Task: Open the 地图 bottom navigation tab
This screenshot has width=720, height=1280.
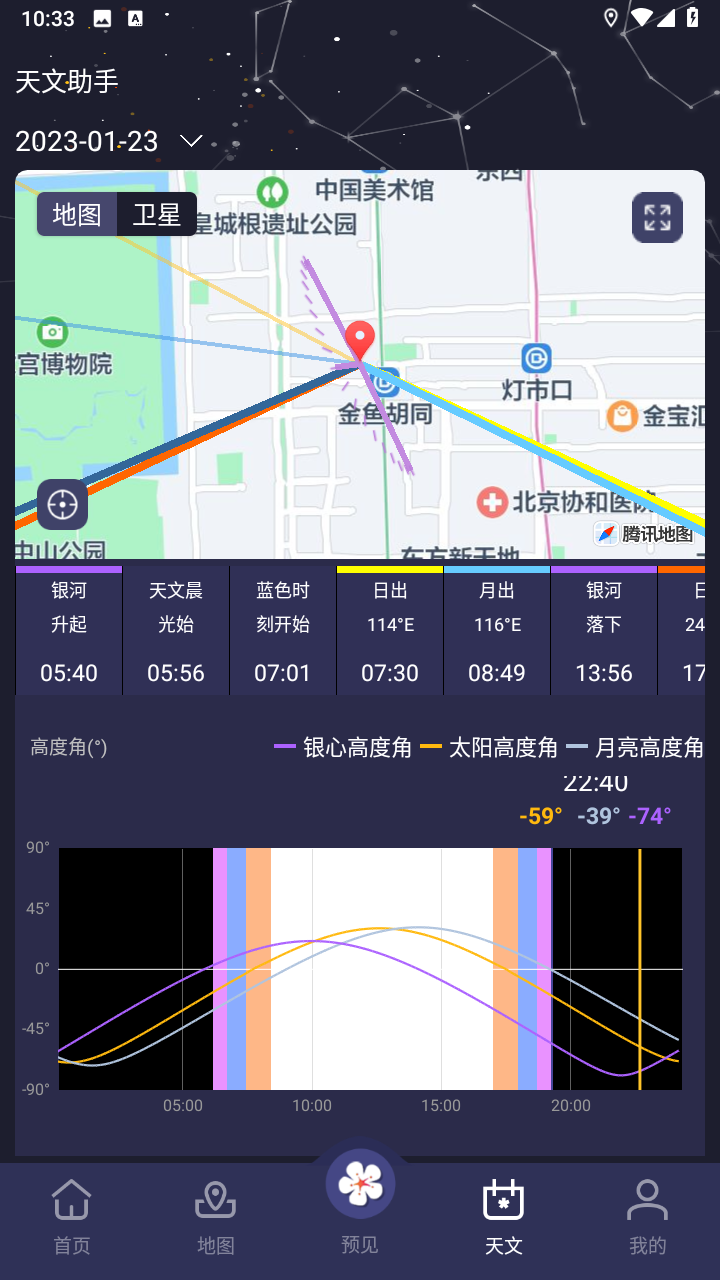Action: (216, 1217)
